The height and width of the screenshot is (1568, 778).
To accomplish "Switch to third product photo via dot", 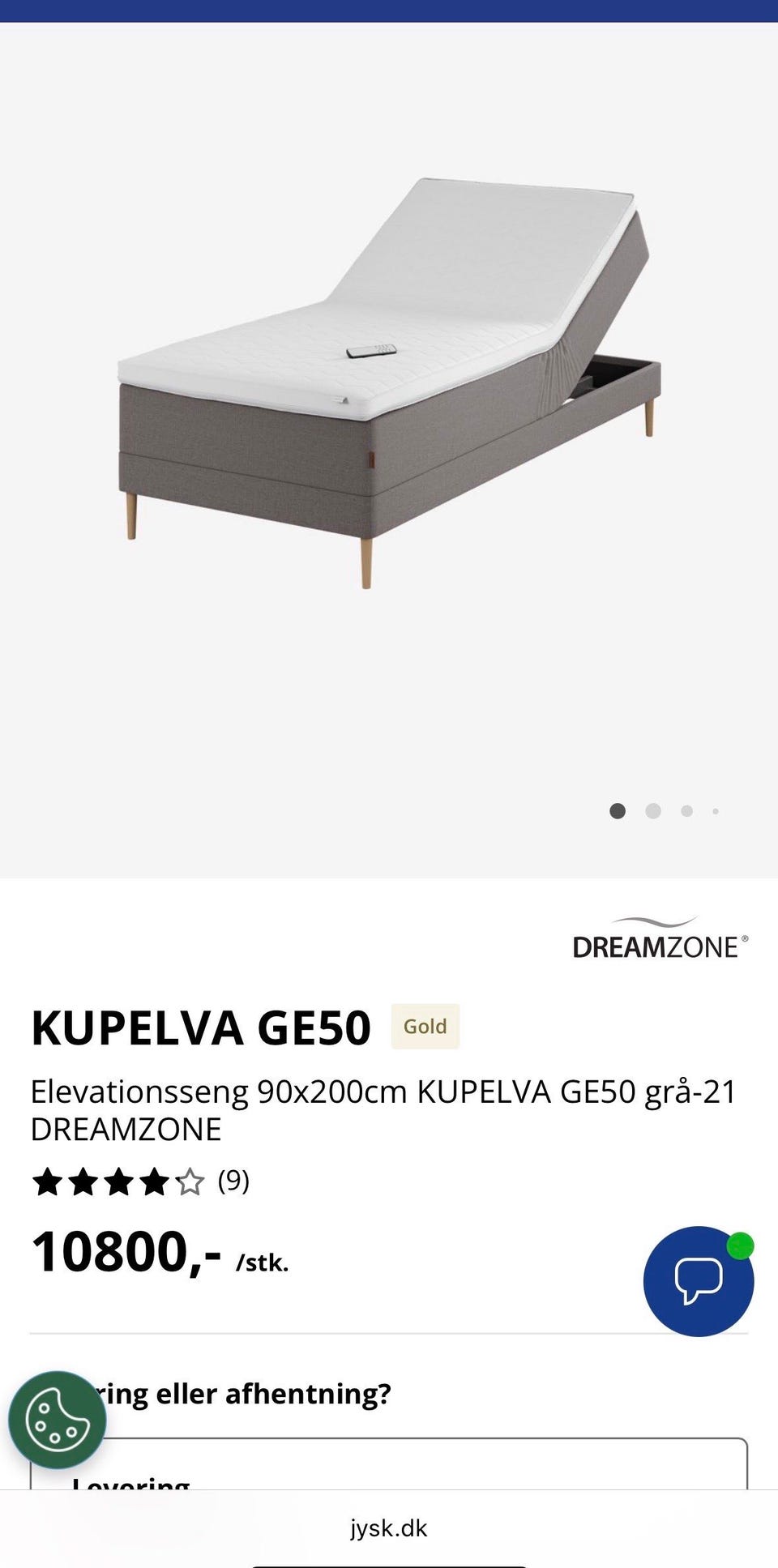I will (686, 810).
